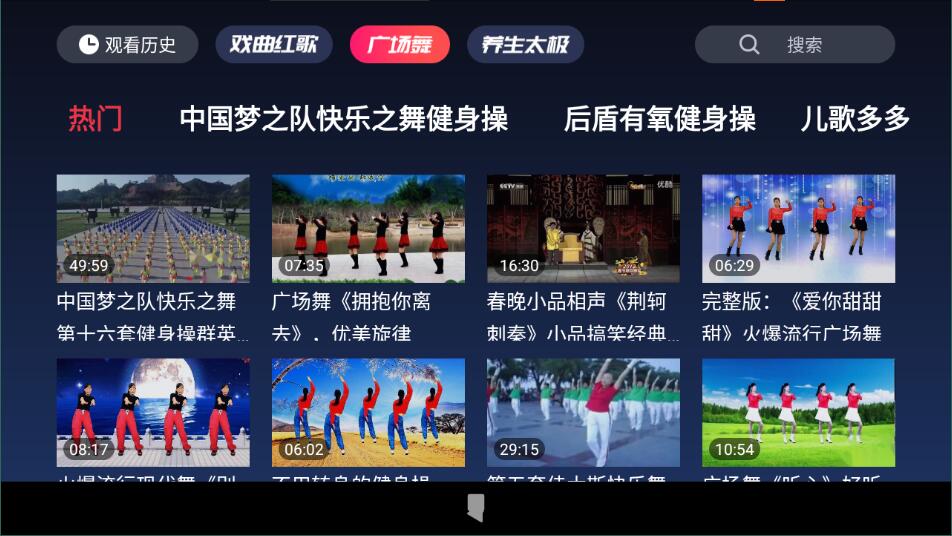Image resolution: width=952 pixels, height=536 pixels.
Task: Play 广场舞《拥抱你离去》 video
Action: (368, 229)
